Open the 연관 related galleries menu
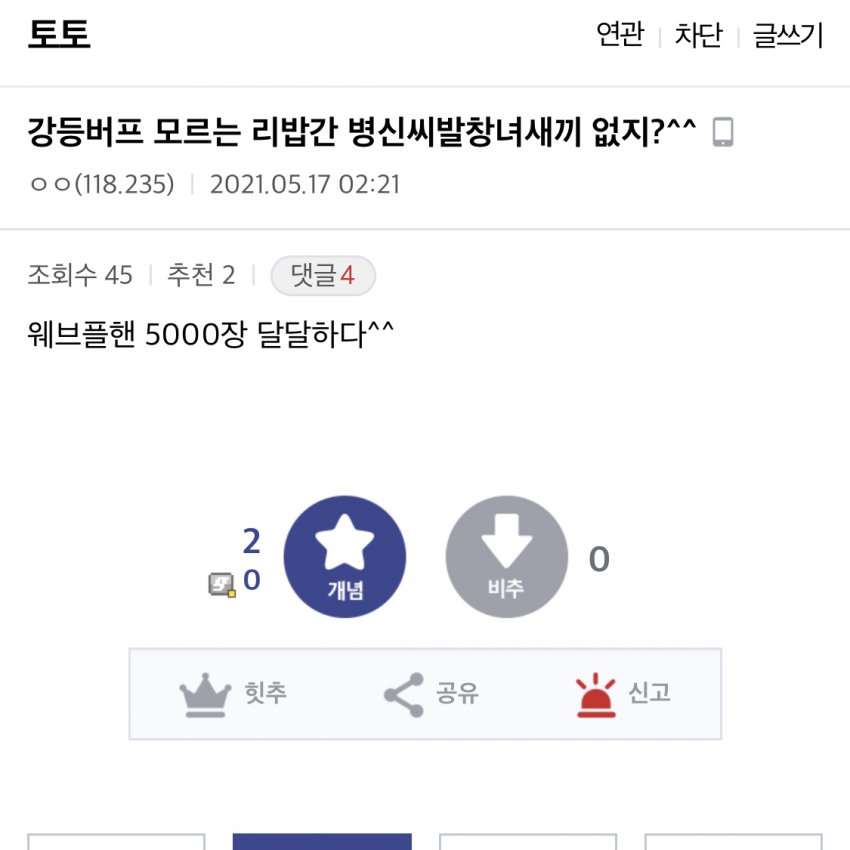 [x=620, y=36]
